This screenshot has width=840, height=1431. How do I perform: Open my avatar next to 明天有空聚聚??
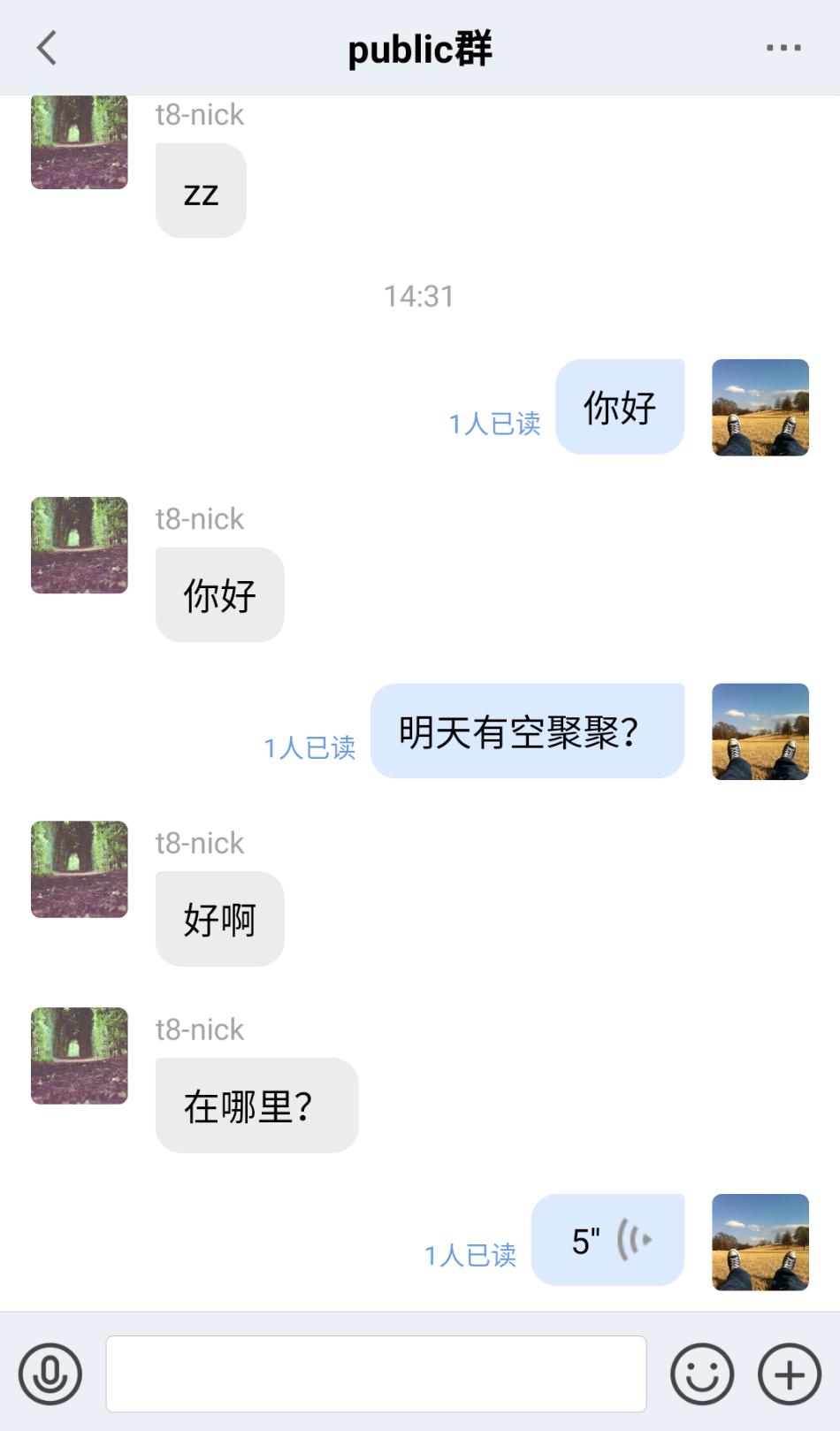click(x=760, y=731)
